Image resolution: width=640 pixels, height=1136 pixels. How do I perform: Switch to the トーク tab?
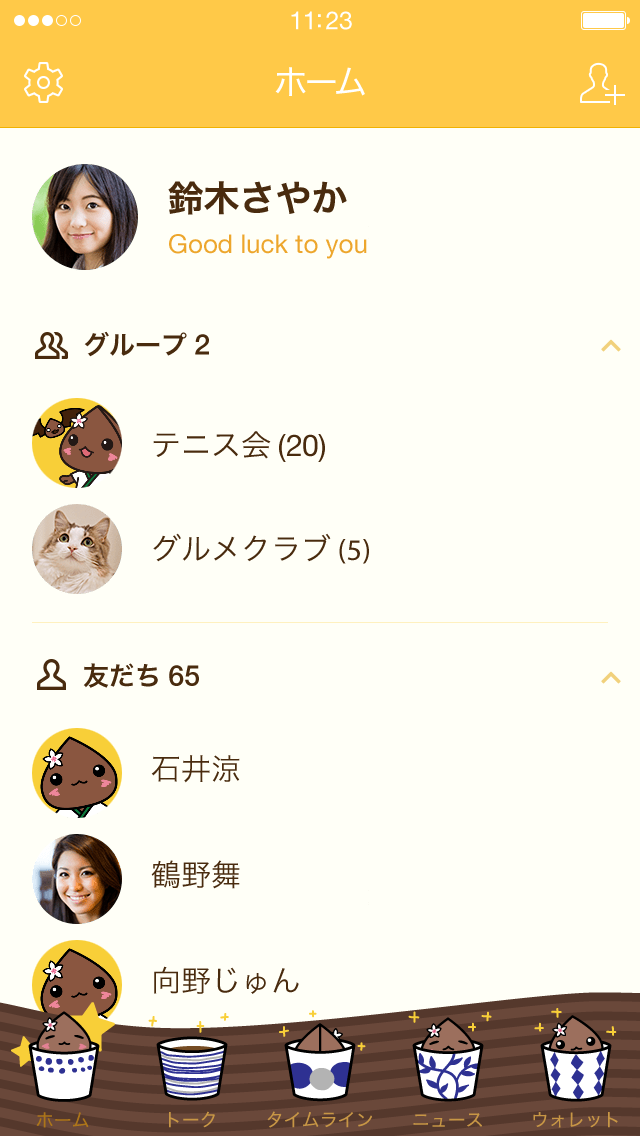[x=192, y=1075]
